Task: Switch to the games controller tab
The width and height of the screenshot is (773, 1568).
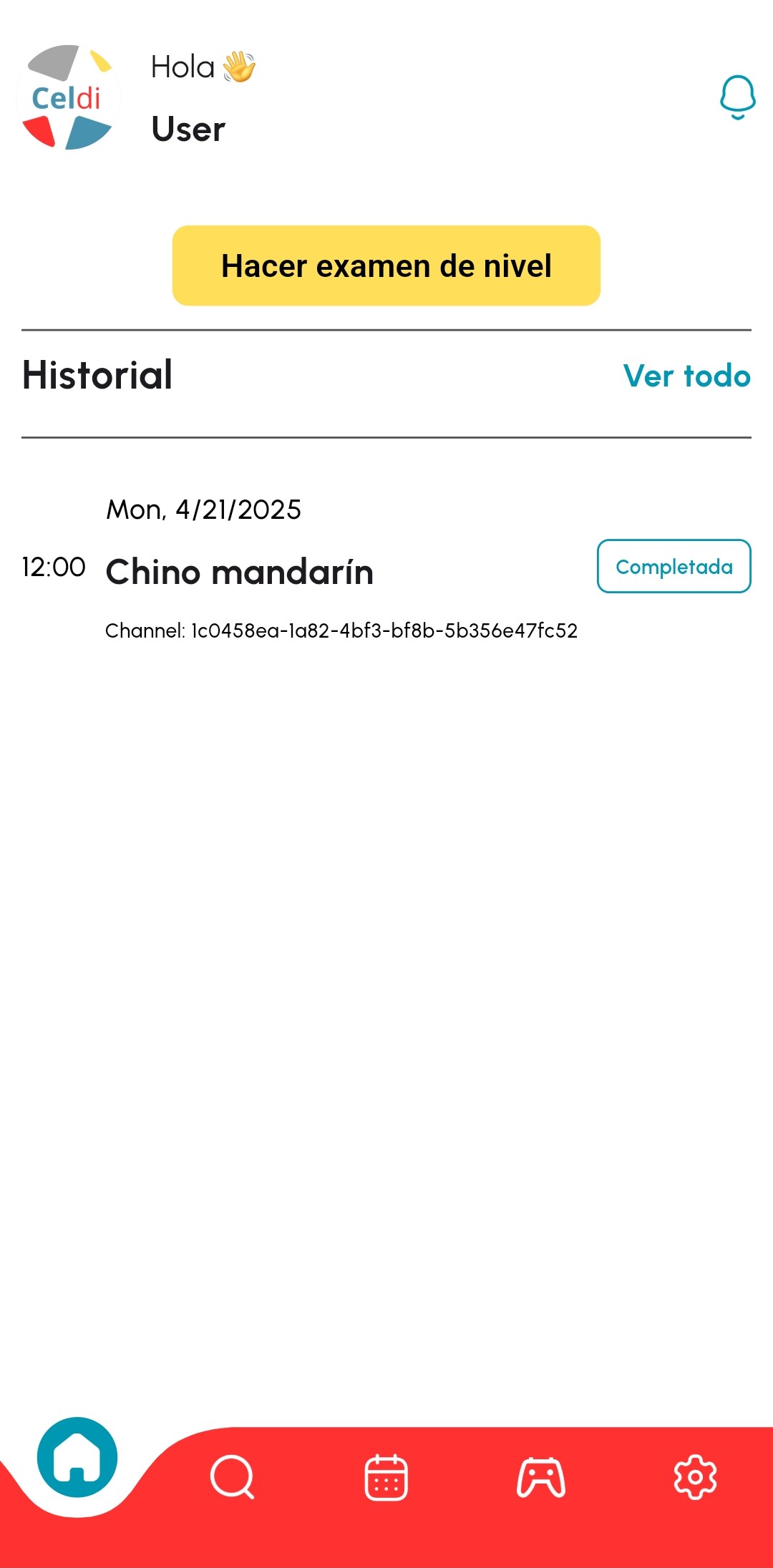Action: [541, 1476]
